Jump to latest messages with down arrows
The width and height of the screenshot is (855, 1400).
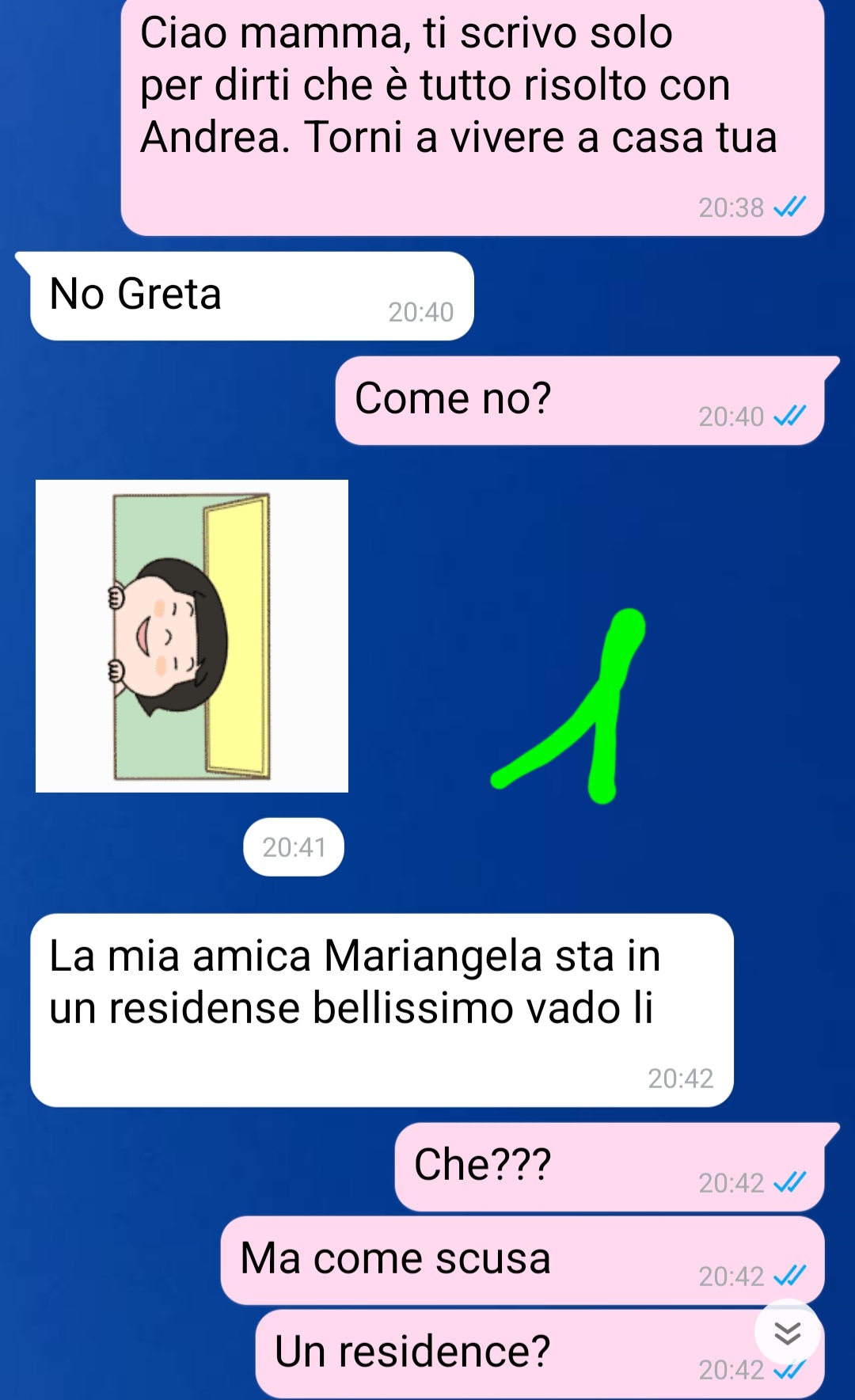click(787, 1333)
